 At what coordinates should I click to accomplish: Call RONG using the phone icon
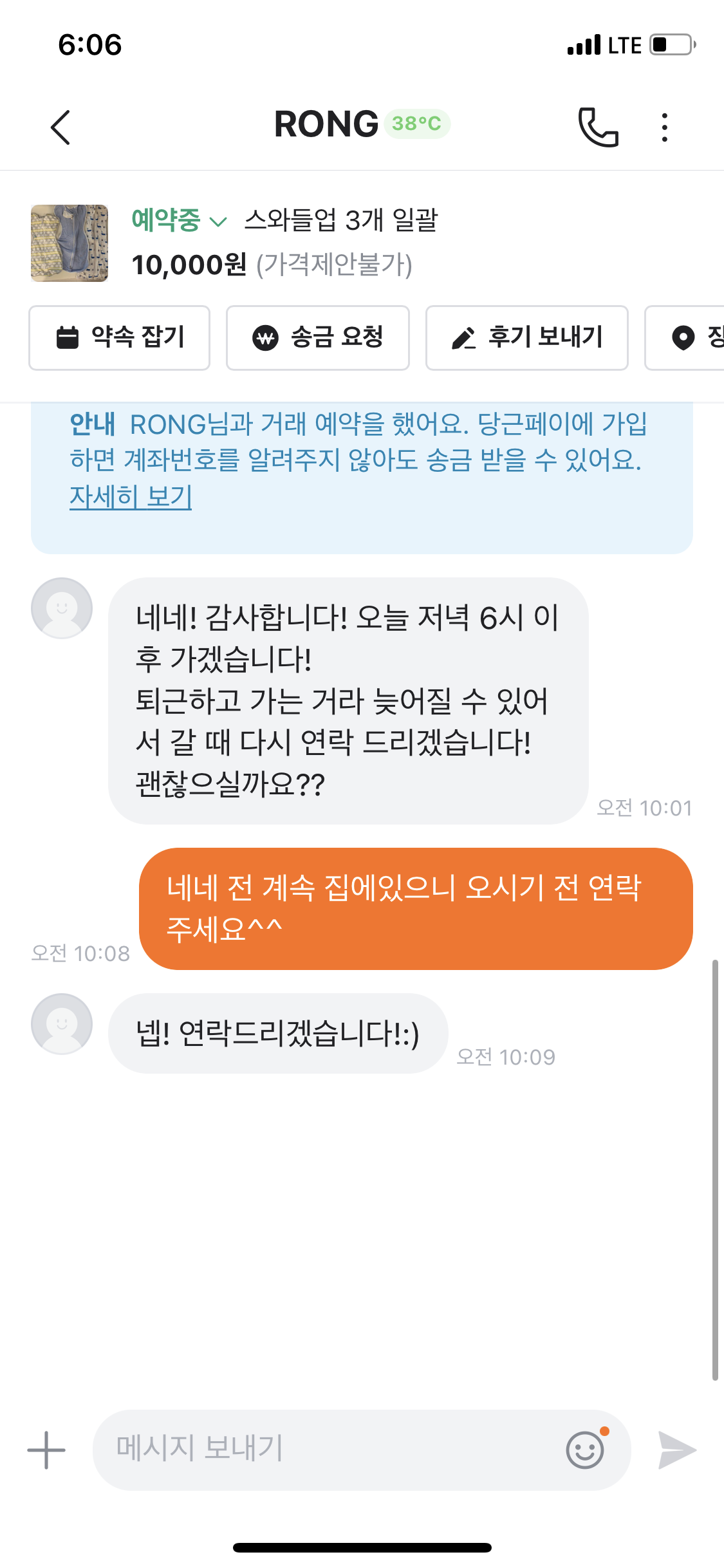point(598,127)
